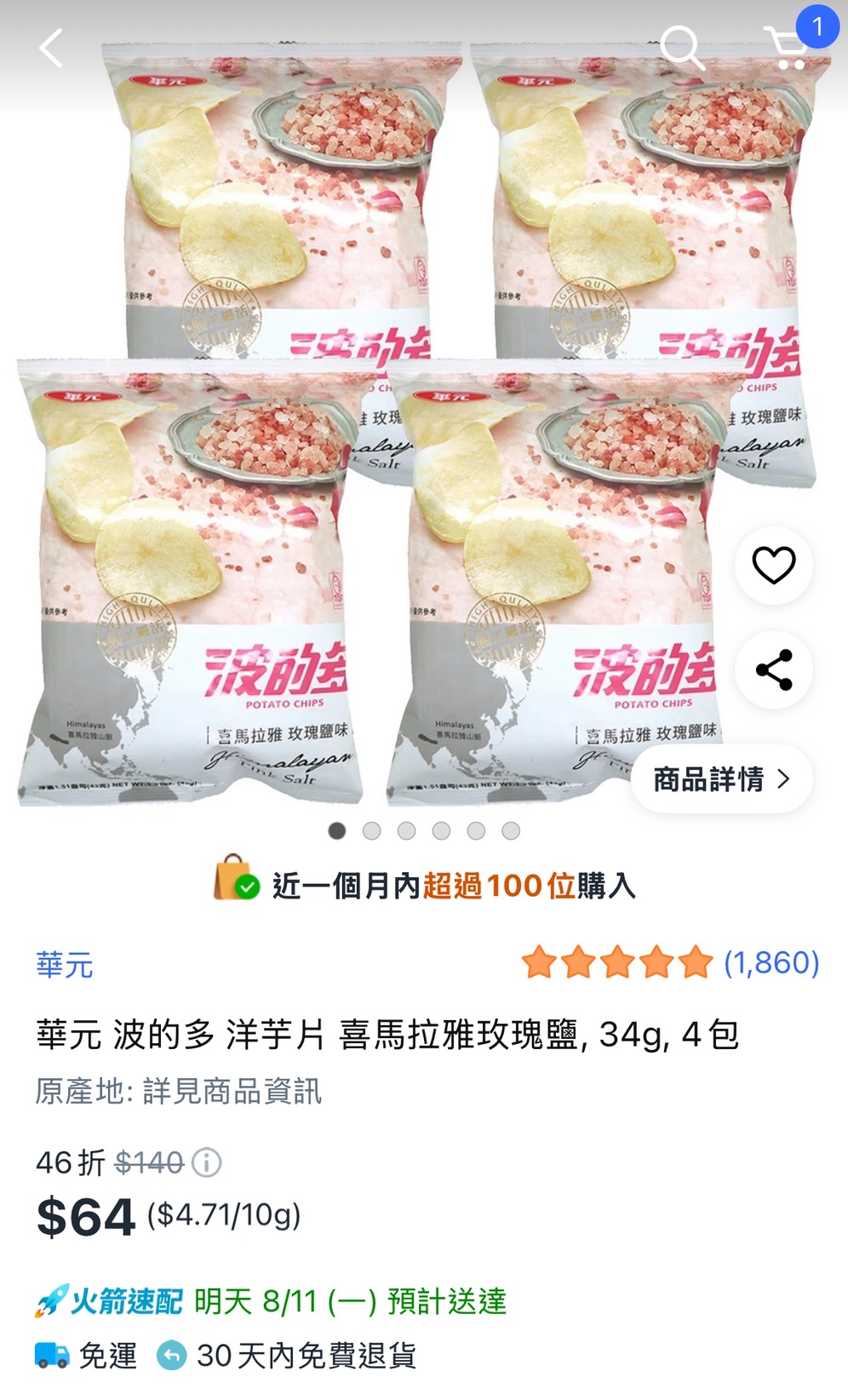Image resolution: width=848 pixels, height=1400 pixels.
Task: Open the shopping cart with 1 item
Action: 788,48
